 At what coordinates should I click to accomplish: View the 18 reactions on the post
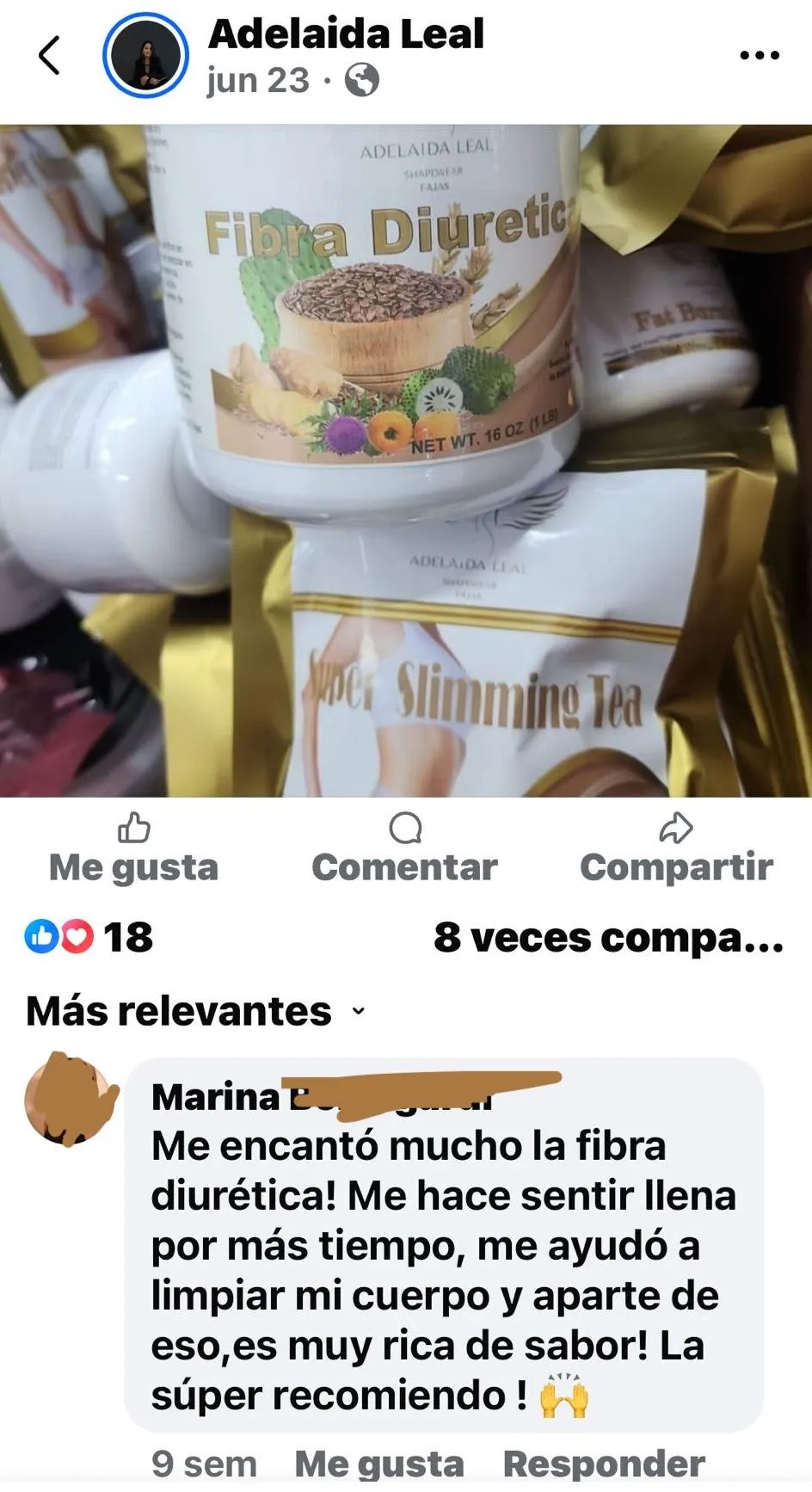point(89,937)
